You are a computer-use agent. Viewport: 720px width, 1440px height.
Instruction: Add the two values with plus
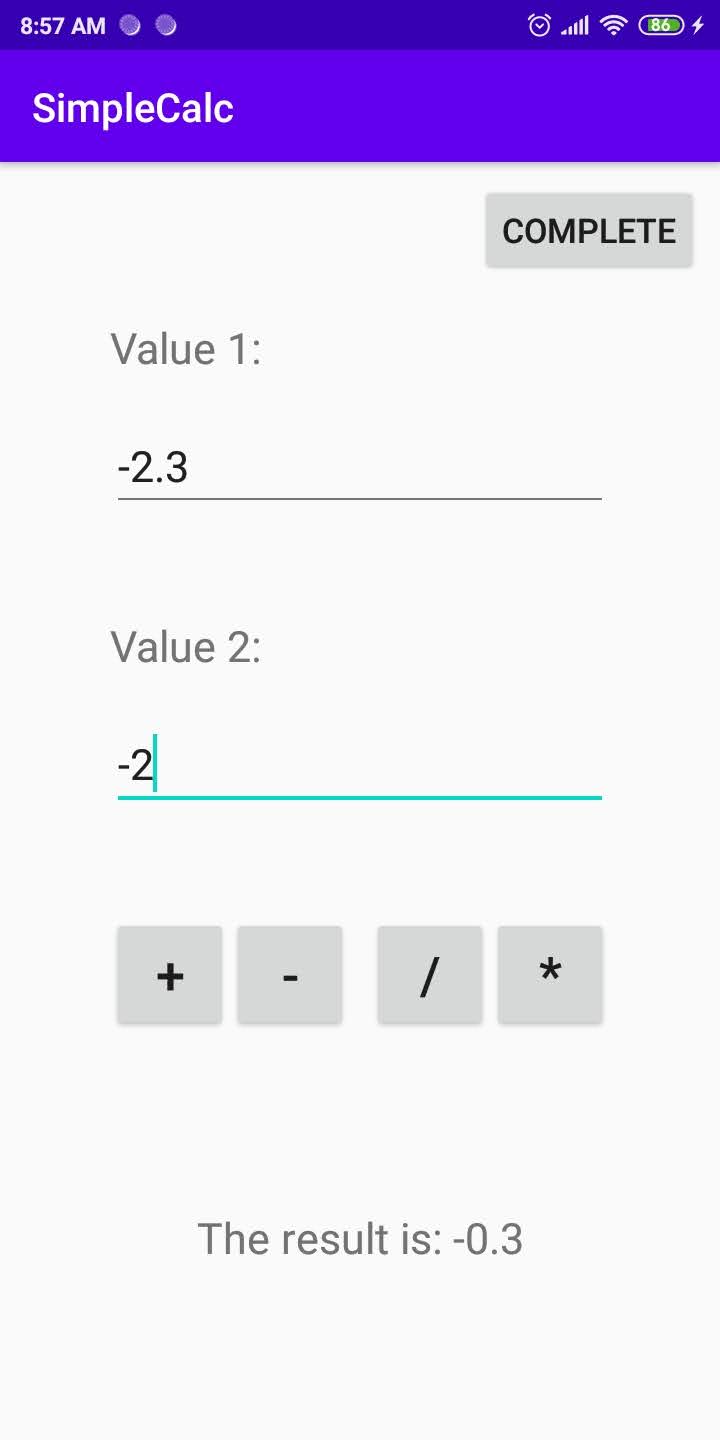[x=170, y=975]
